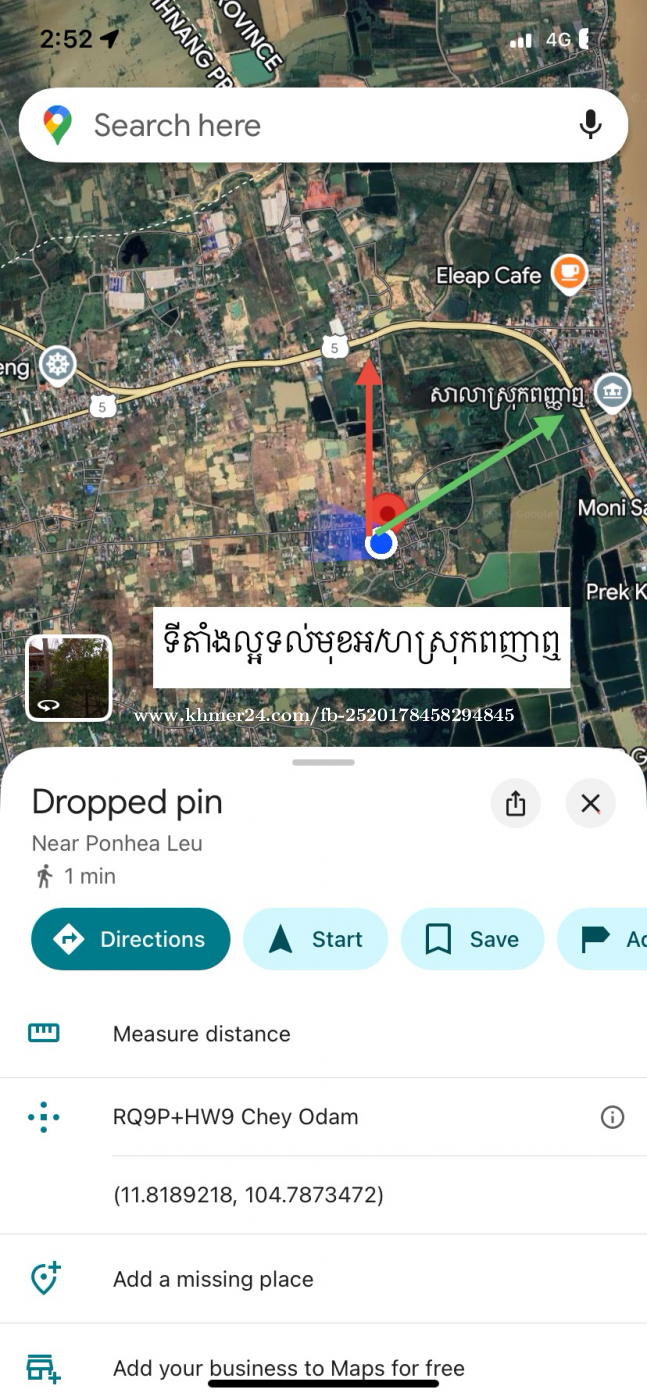Choose Add a missing place

pos(213,1279)
